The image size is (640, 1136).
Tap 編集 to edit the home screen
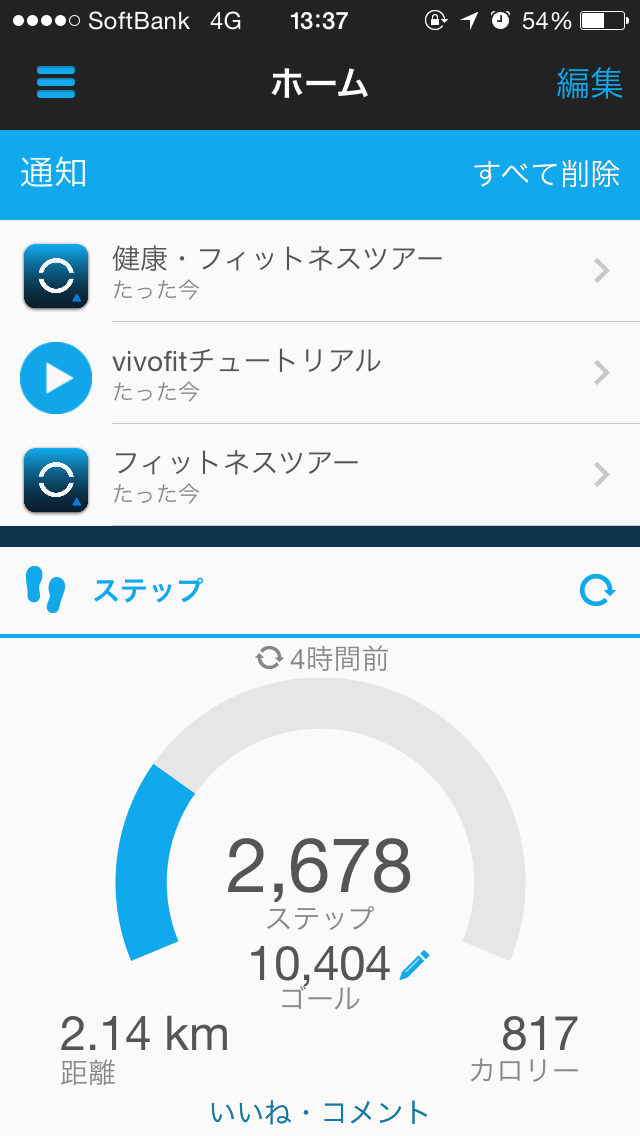(x=589, y=83)
